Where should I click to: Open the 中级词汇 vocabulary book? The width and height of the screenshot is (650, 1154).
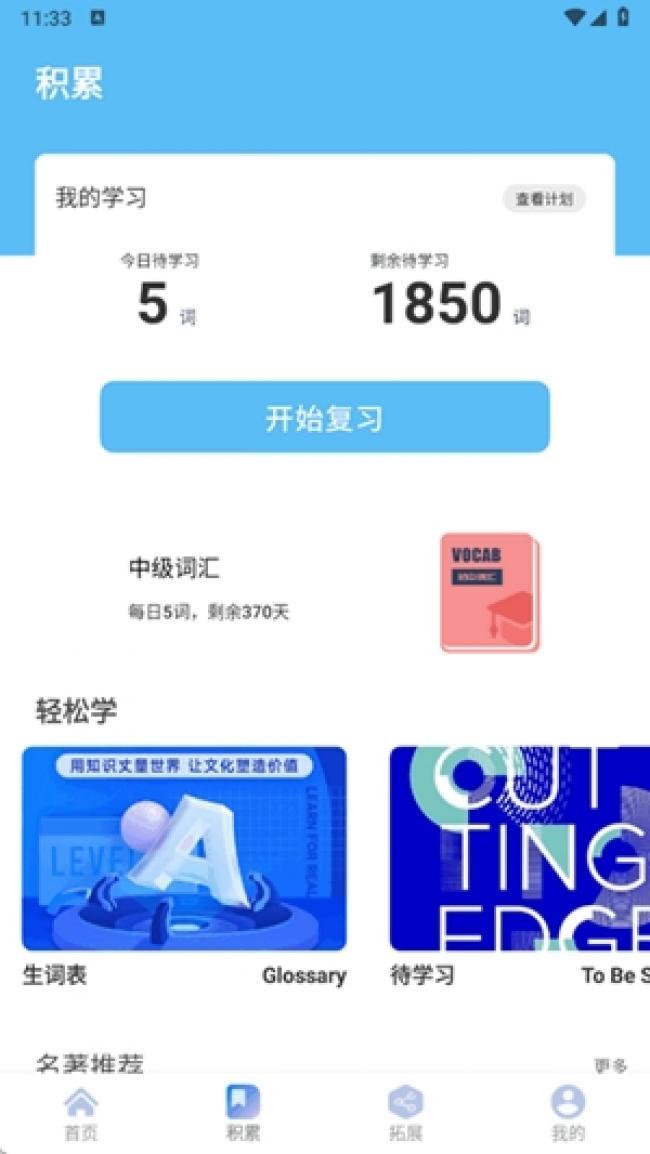coord(325,592)
